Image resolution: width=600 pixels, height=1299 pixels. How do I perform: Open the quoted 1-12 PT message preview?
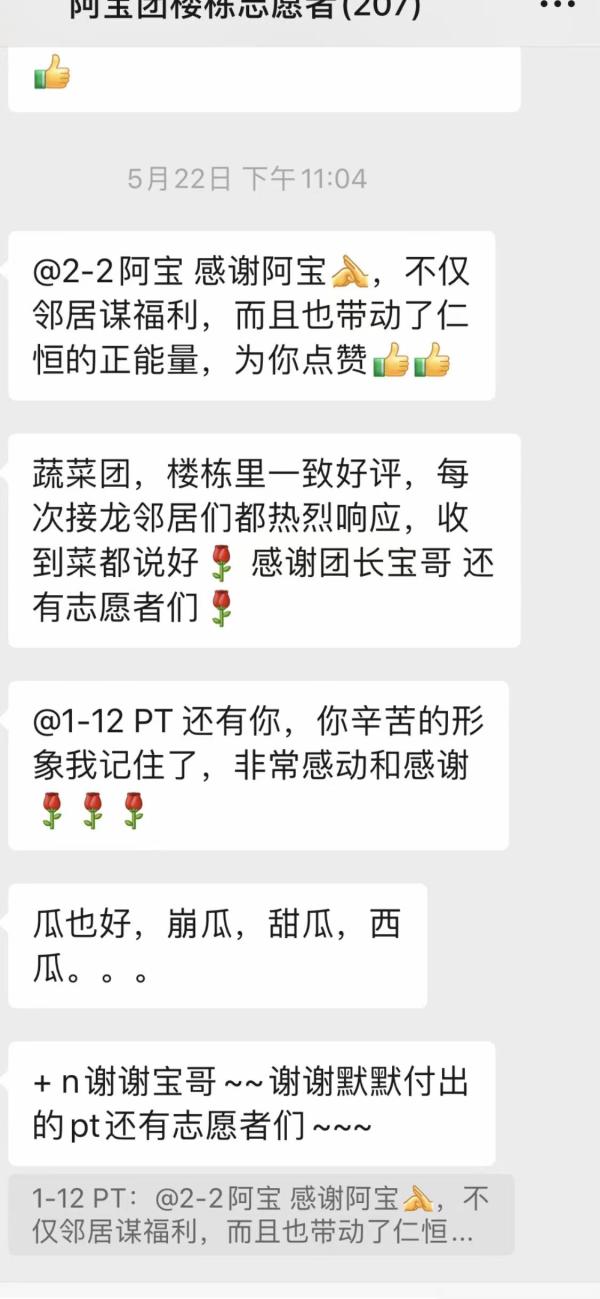[x=261, y=1214]
